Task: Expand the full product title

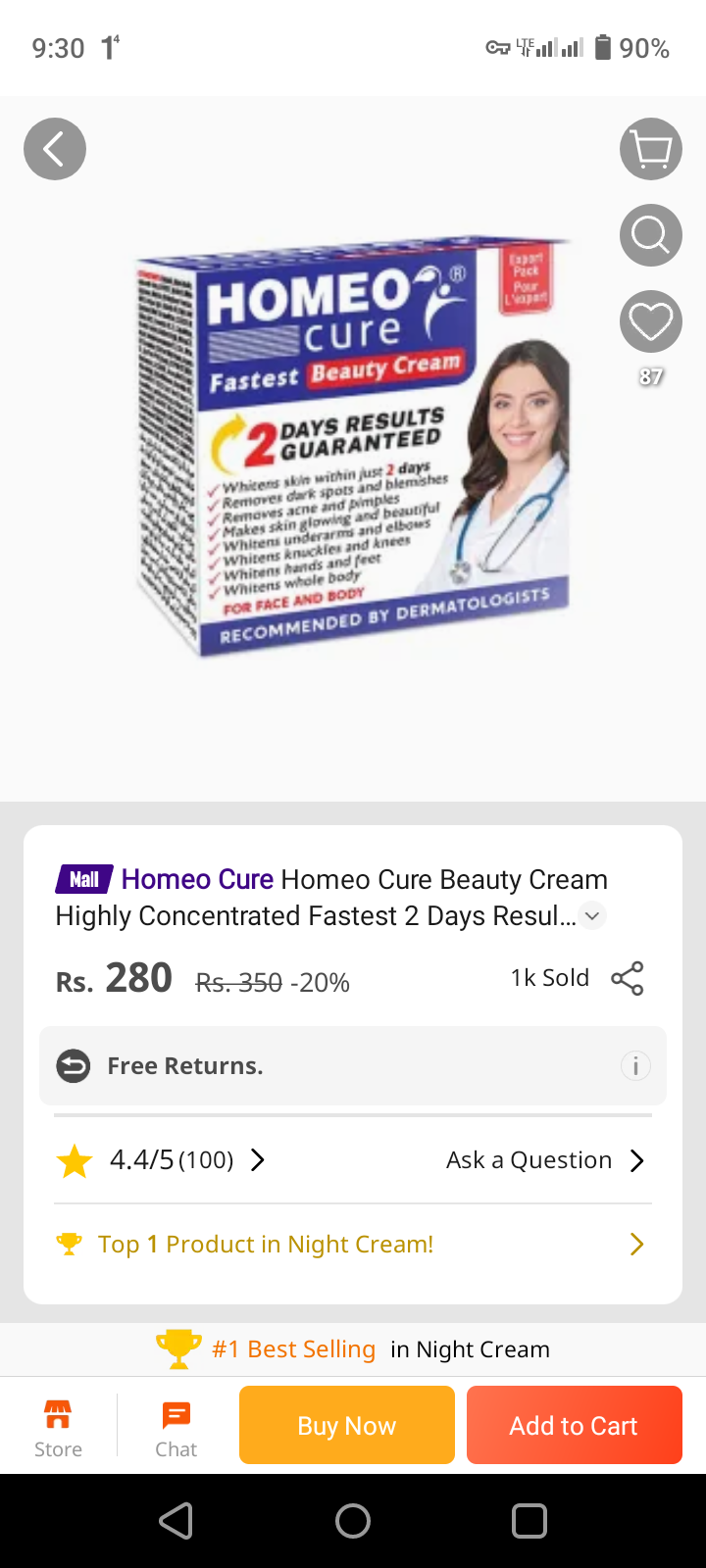Action: tap(592, 915)
